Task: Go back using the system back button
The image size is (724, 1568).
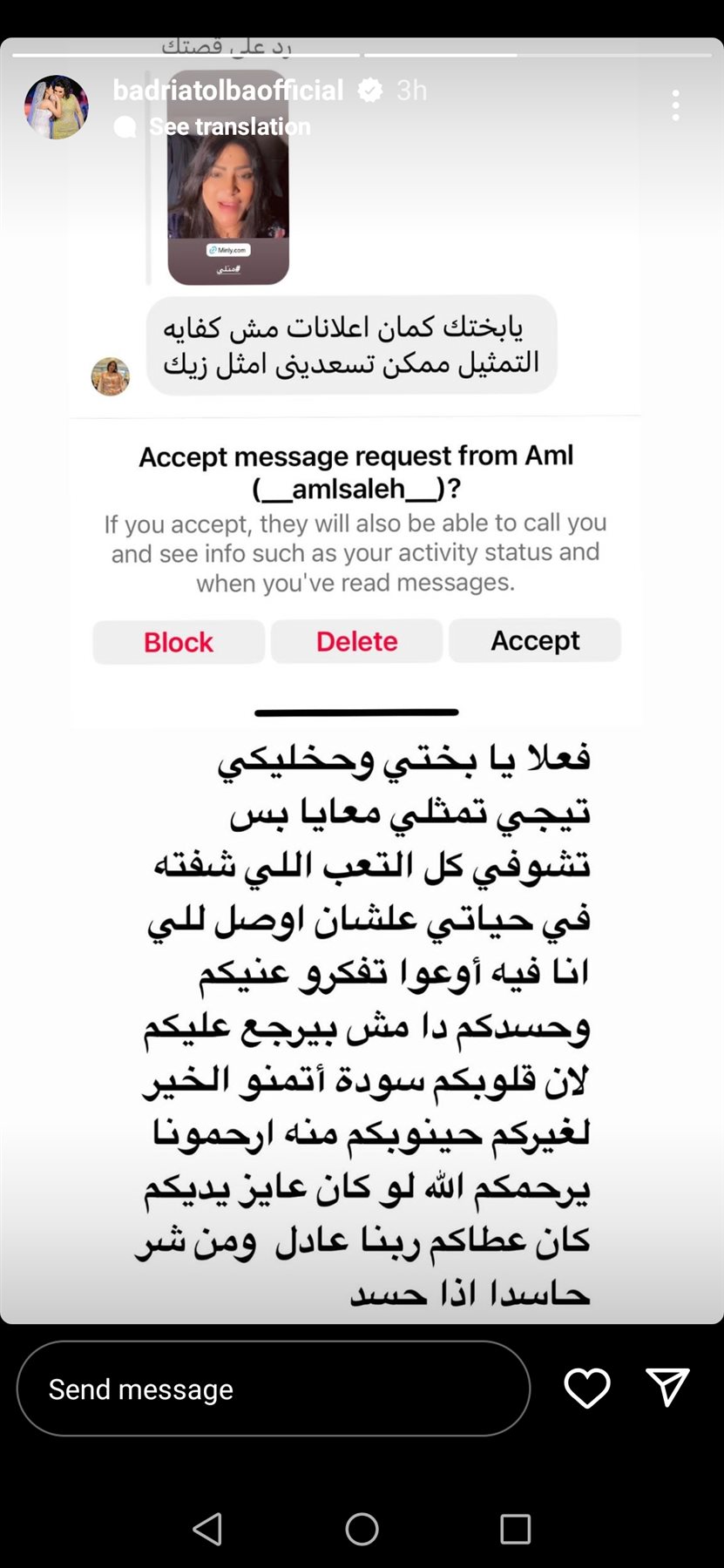Action: tap(207, 1529)
